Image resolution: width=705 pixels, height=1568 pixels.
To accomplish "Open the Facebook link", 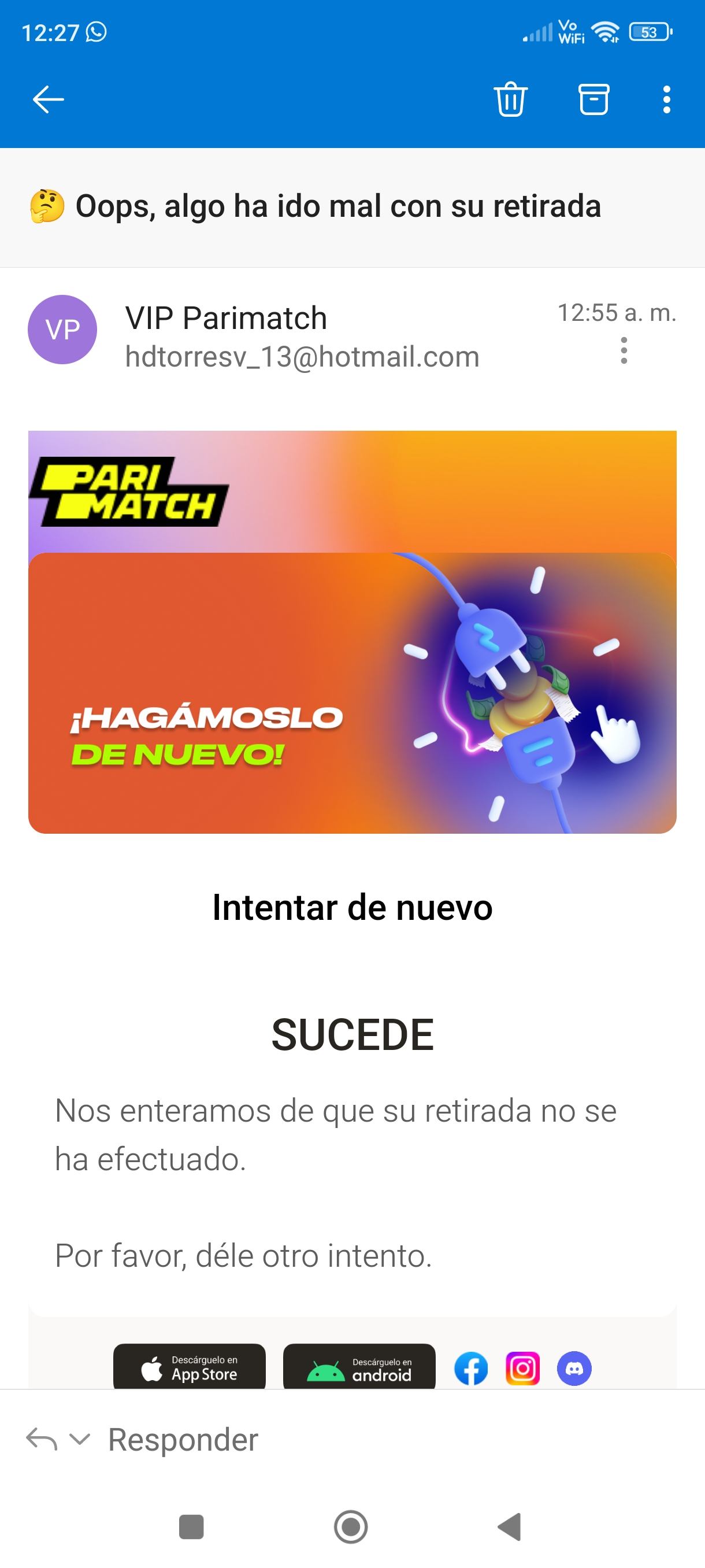I will [x=471, y=1369].
